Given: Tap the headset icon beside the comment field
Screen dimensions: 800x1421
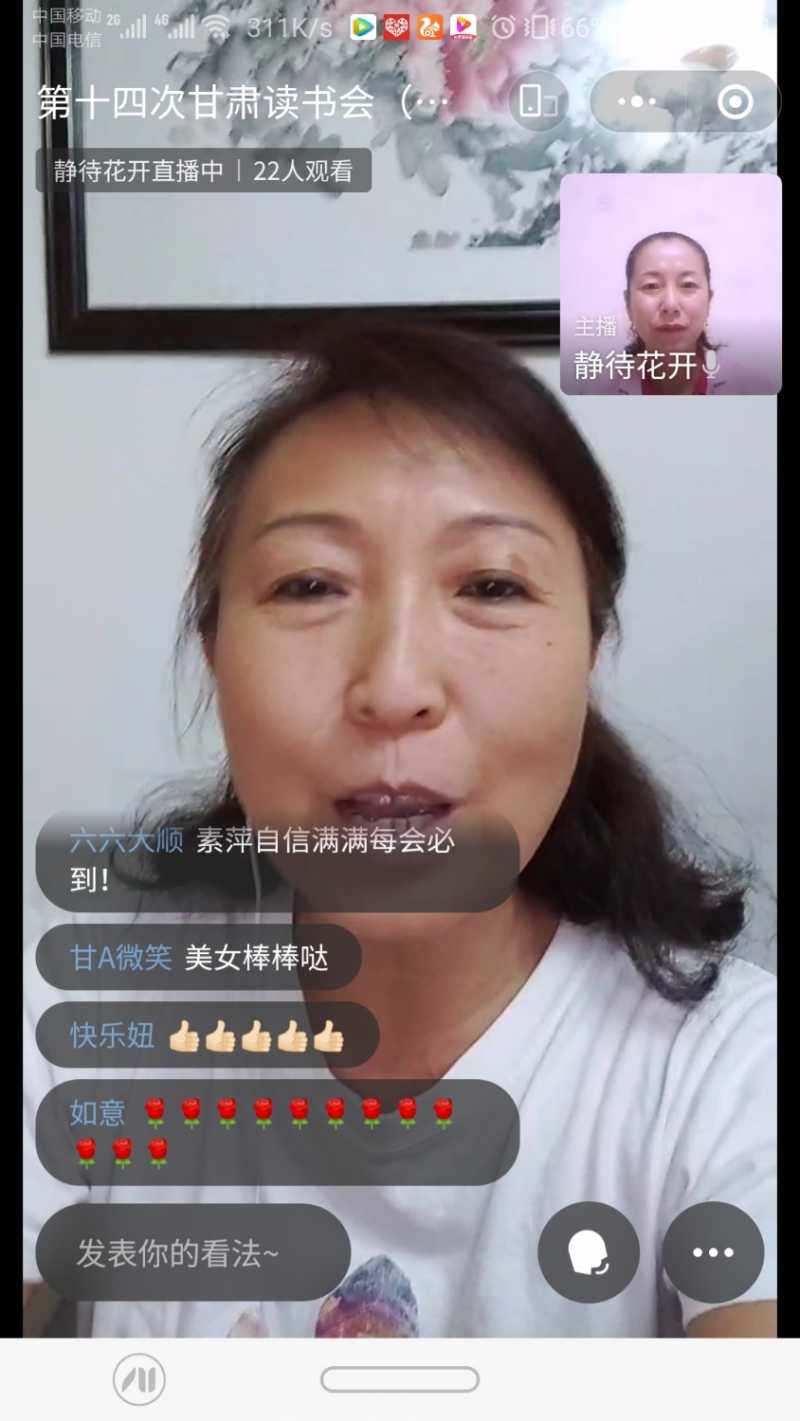Looking at the screenshot, I should [588, 1252].
